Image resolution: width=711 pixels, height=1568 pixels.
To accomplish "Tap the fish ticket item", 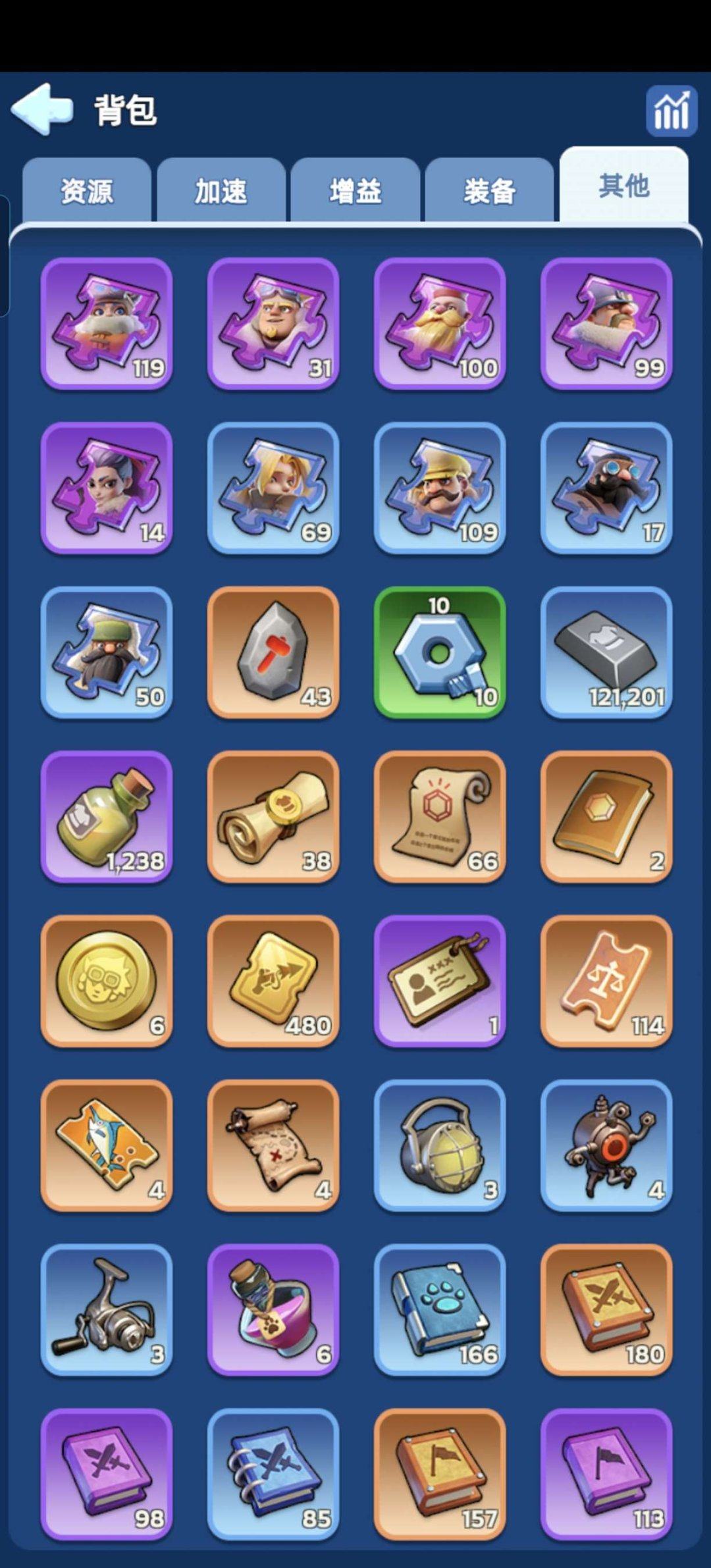I will 107,1145.
